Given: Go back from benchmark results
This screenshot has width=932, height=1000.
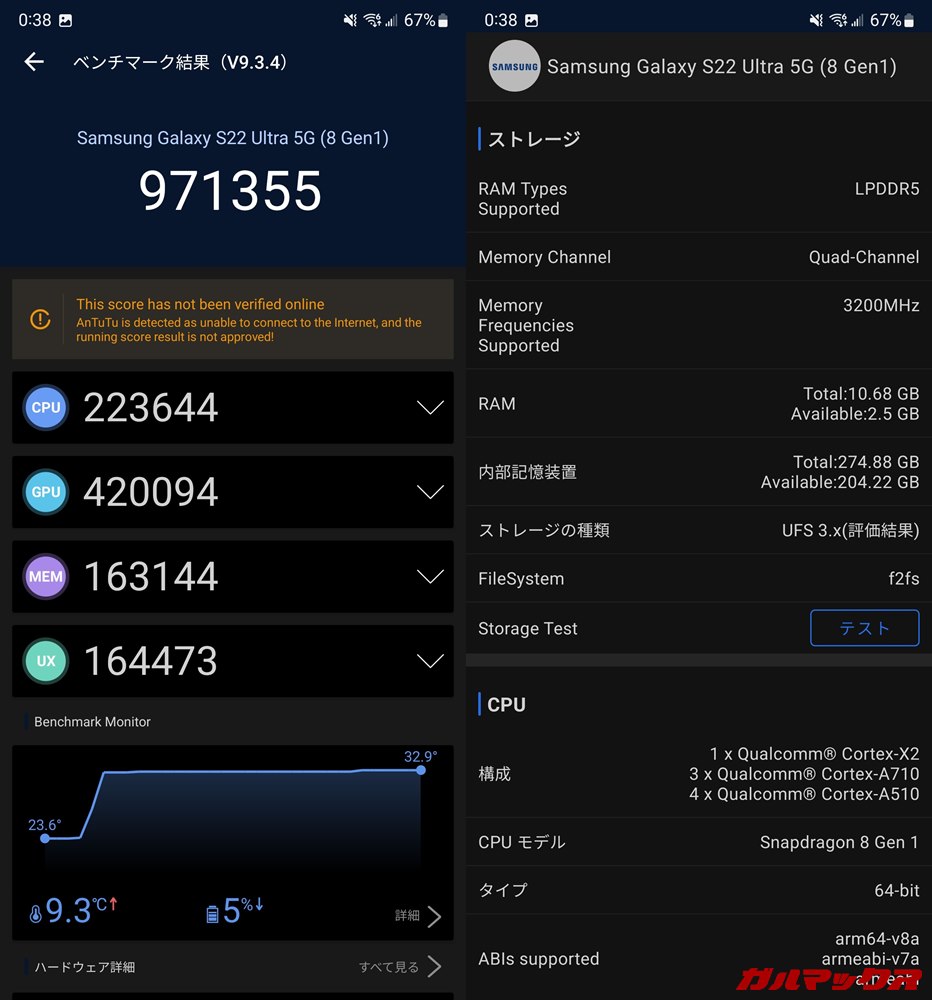Looking at the screenshot, I should pyautogui.click(x=34, y=62).
